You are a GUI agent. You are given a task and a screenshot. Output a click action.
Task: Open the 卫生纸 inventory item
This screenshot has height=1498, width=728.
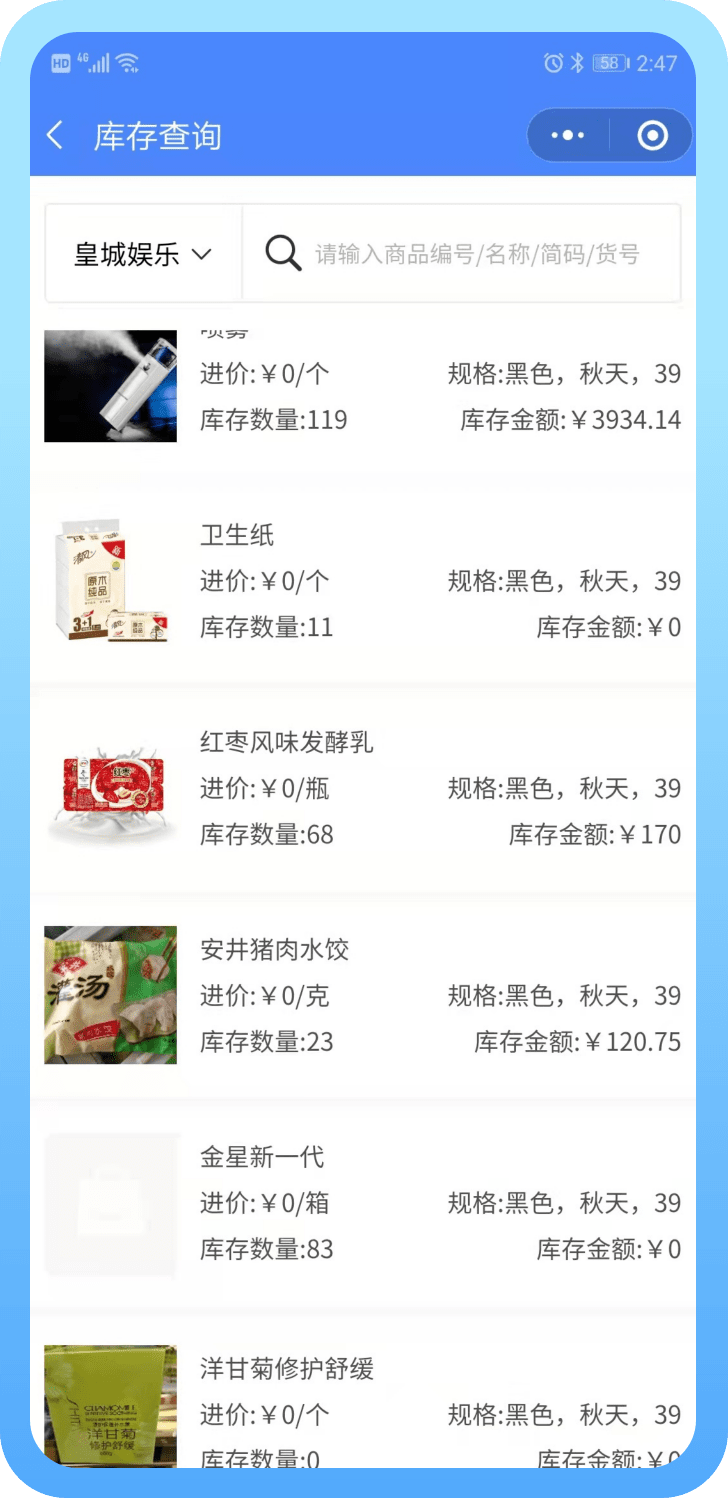tap(362, 582)
